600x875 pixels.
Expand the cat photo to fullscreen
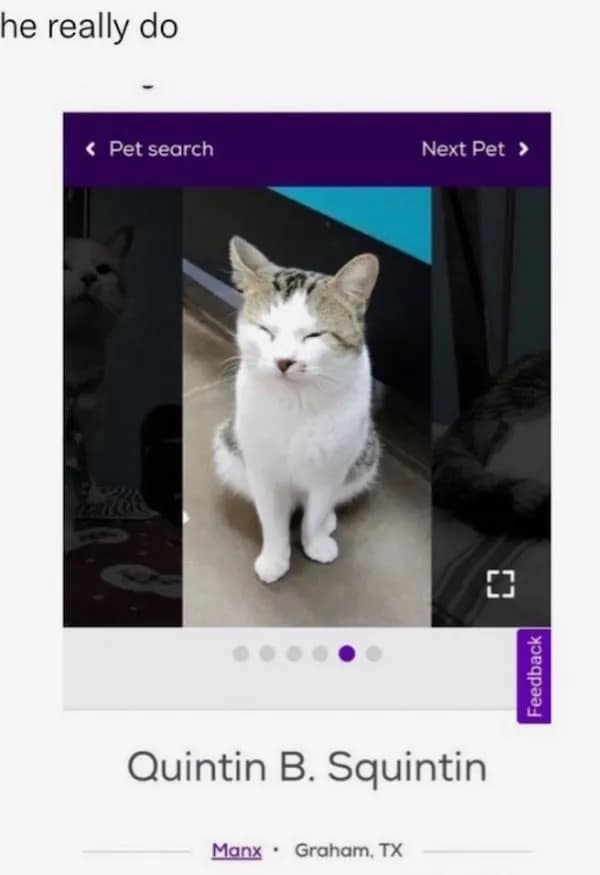tap(498, 583)
